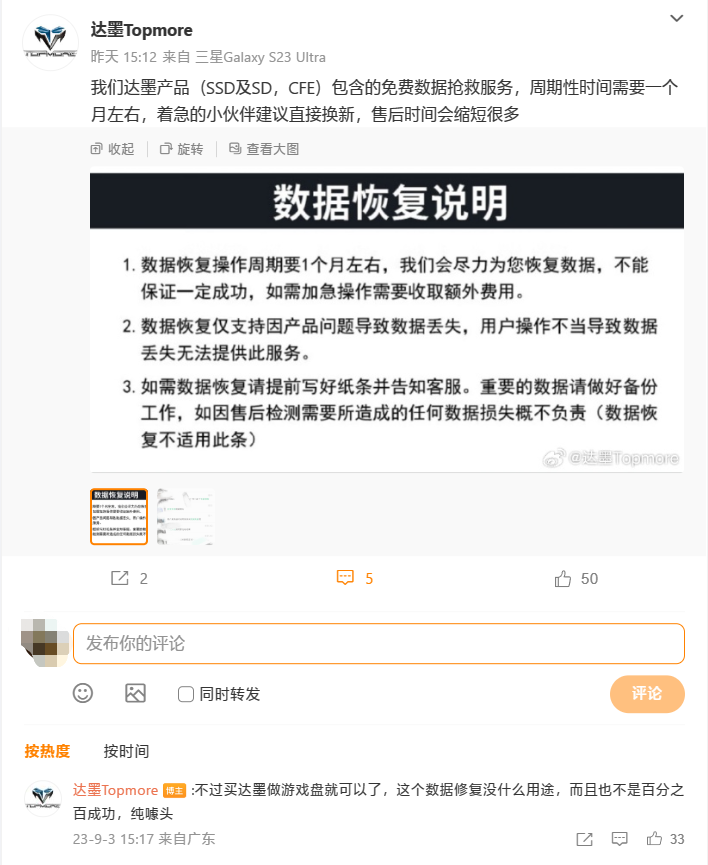Submit comment with 评论 button
Image resolution: width=708 pixels, height=865 pixels.
pos(647,693)
